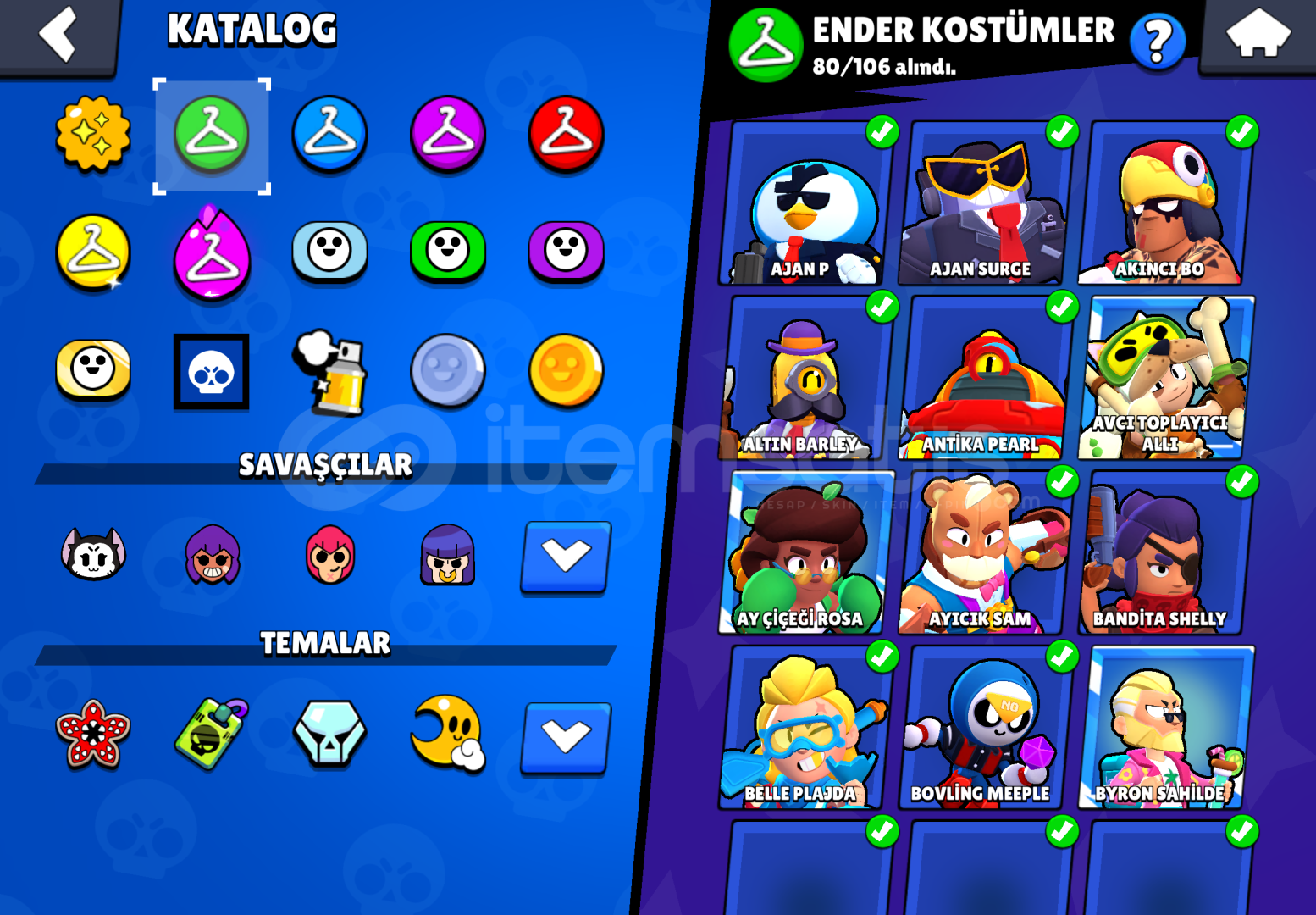Screen dimensions: 1316x915
Task: View the Bovling Meeple skin
Action: pos(985,730)
